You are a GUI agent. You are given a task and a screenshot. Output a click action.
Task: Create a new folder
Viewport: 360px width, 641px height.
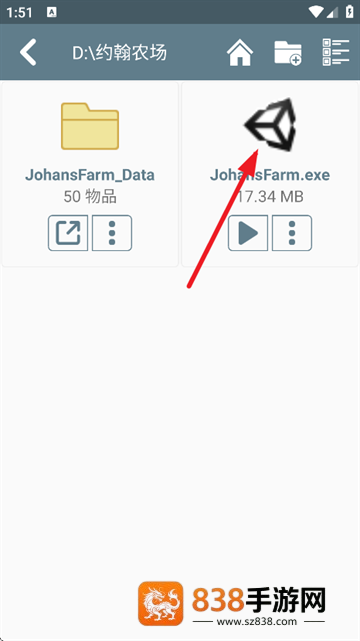(288, 52)
